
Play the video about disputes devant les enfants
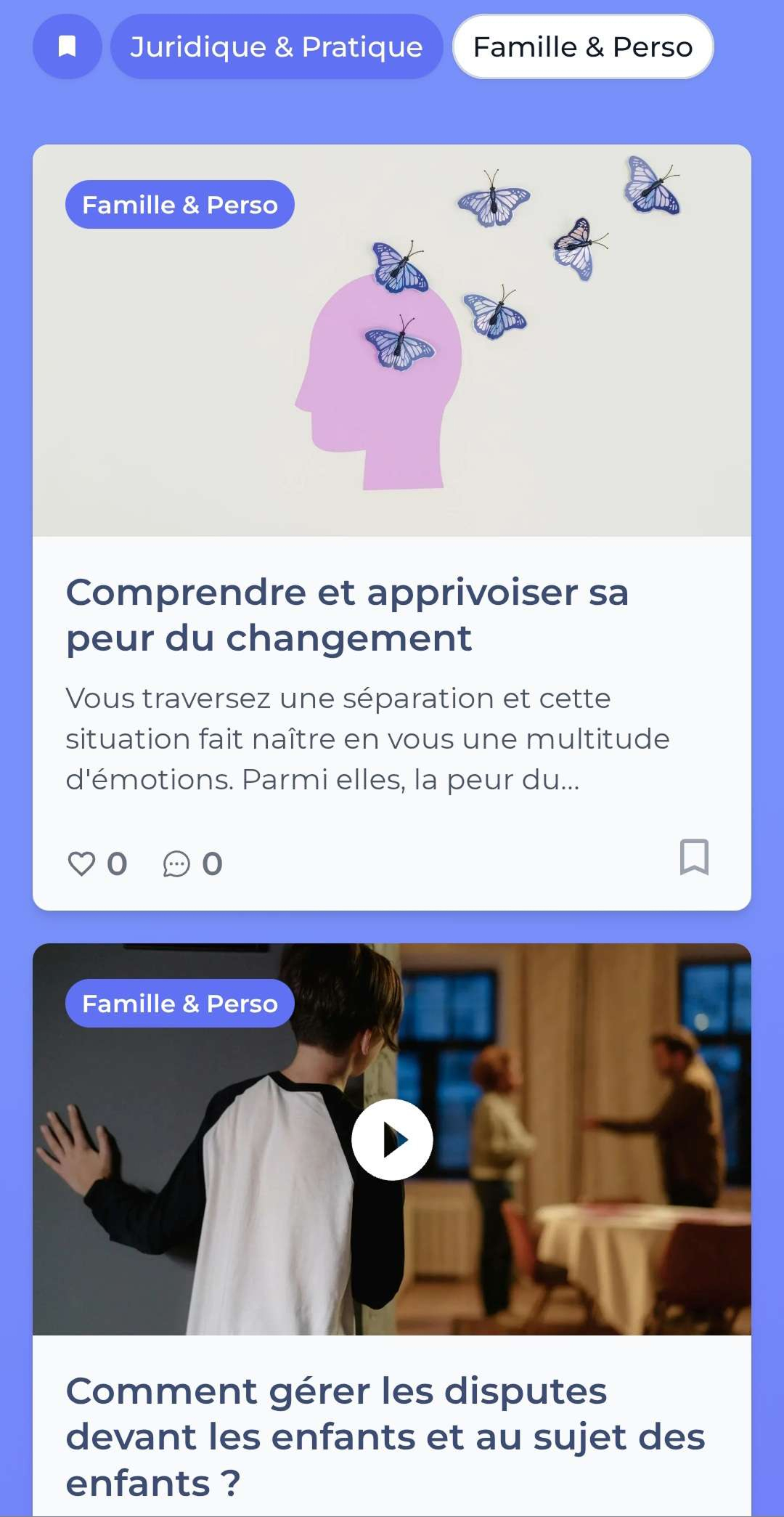point(392,1139)
